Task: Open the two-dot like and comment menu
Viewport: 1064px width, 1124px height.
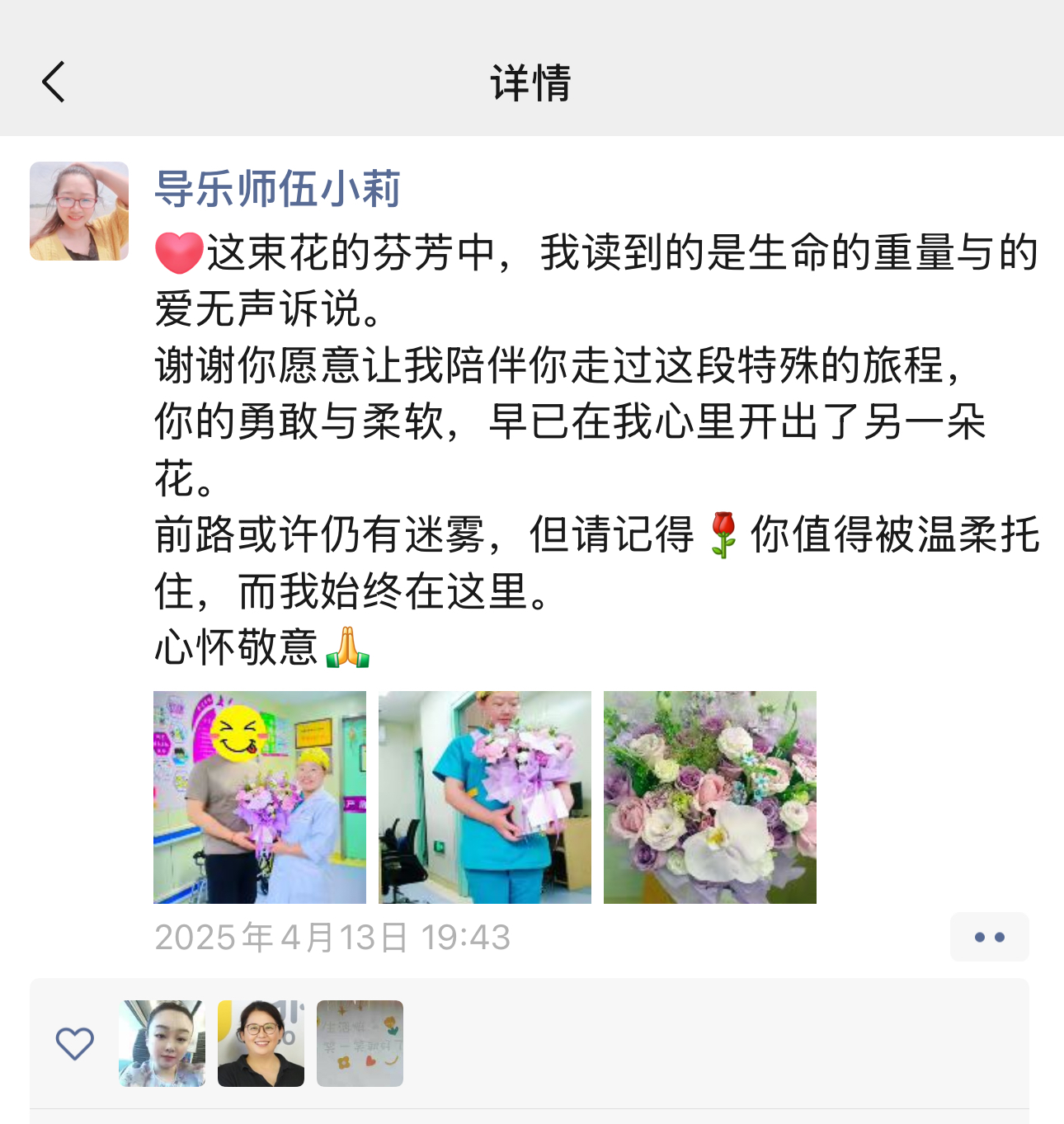Action: point(989,937)
